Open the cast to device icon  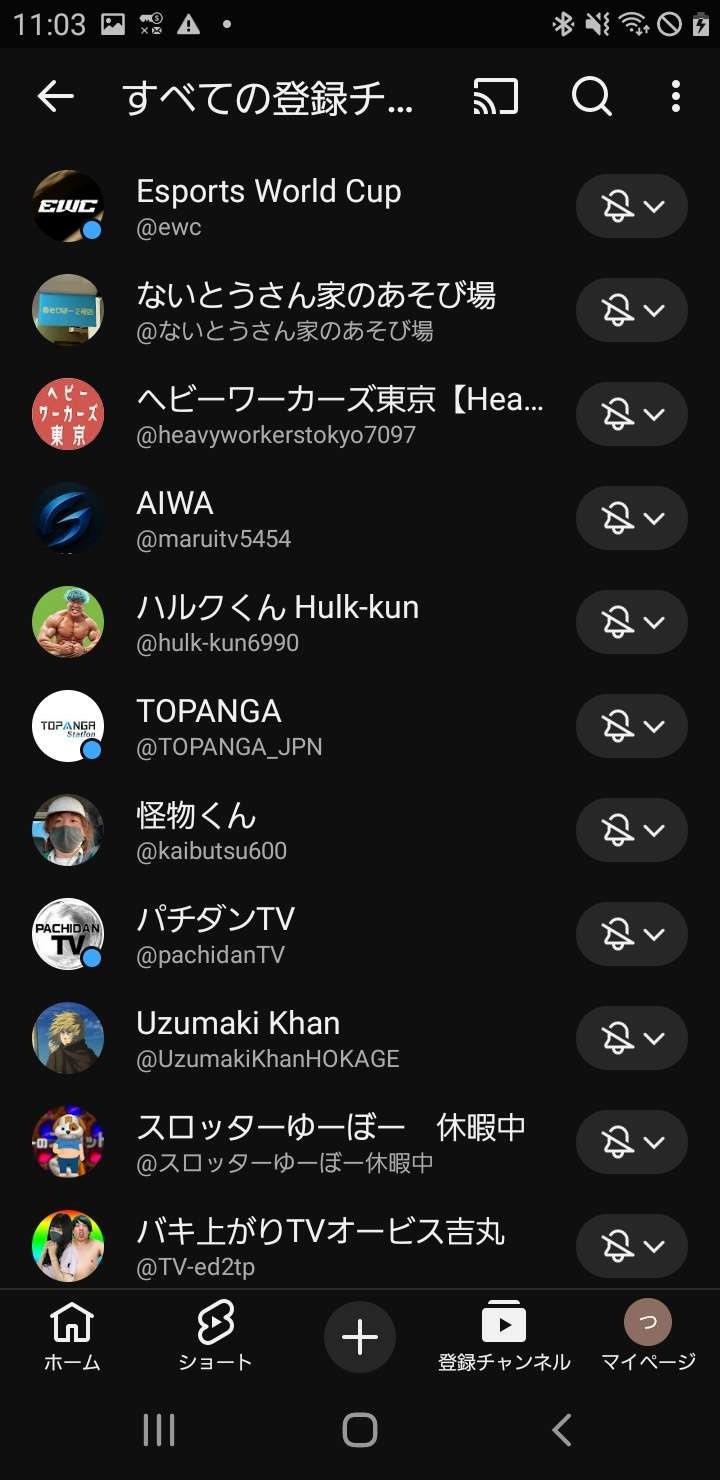pos(496,97)
